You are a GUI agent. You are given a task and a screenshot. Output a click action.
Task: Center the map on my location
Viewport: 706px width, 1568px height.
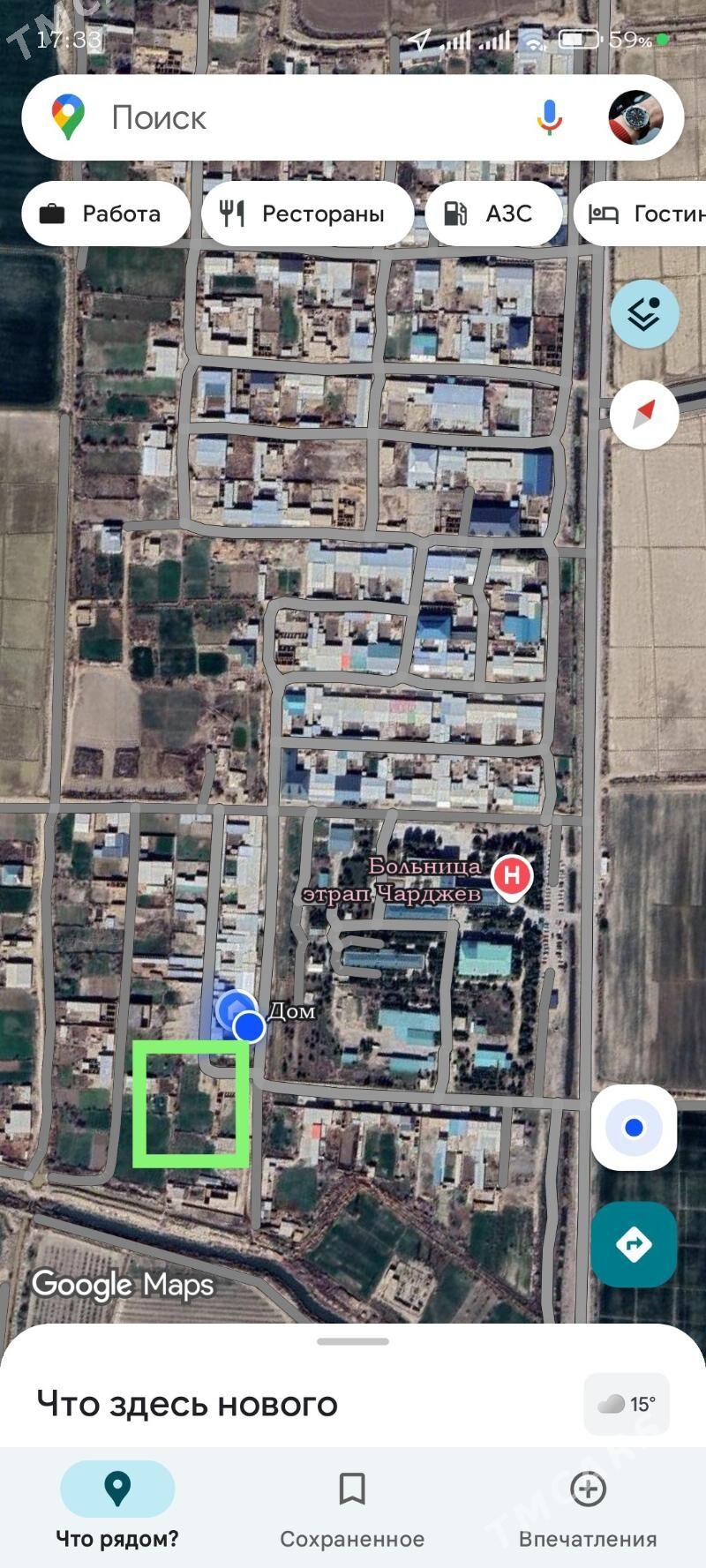click(634, 1128)
